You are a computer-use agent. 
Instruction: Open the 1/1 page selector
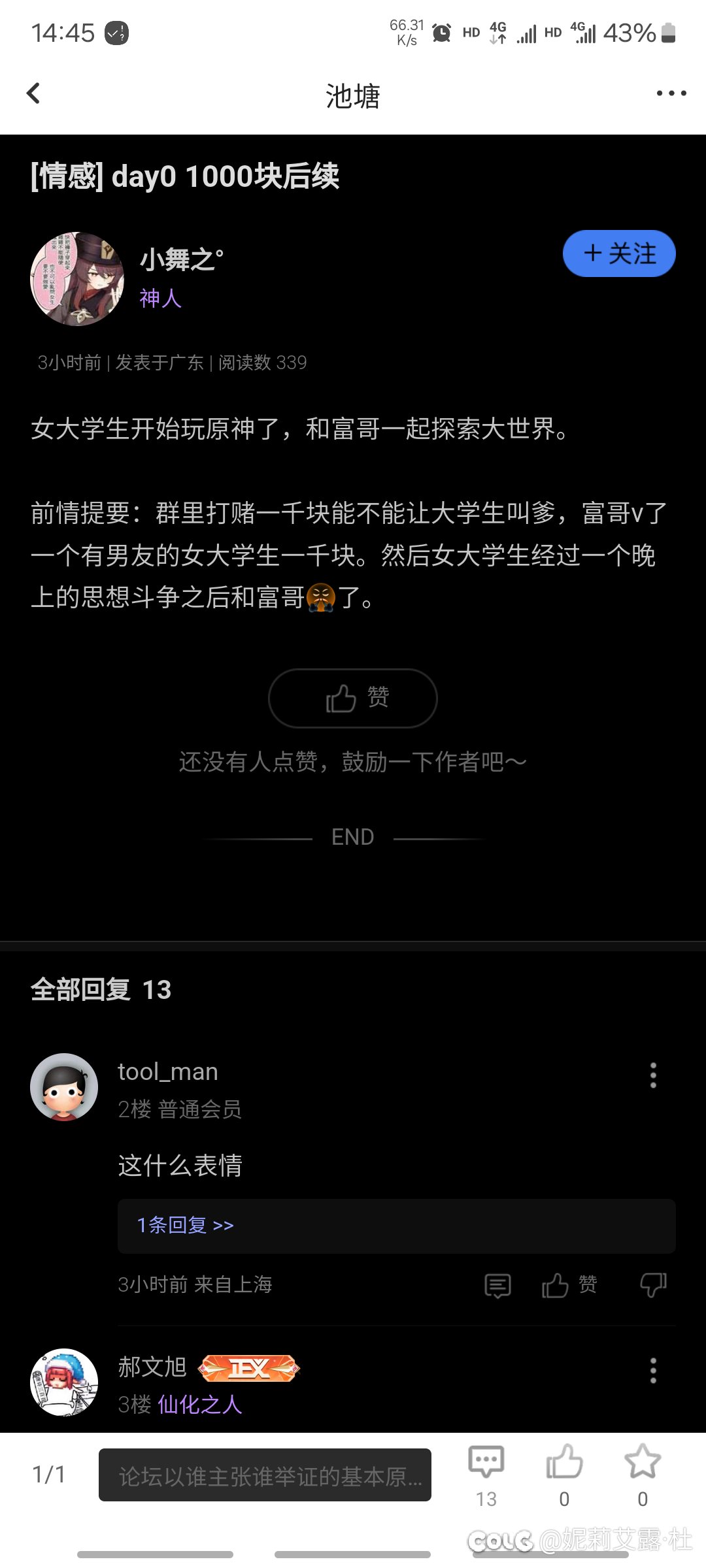pos(49,1475)
